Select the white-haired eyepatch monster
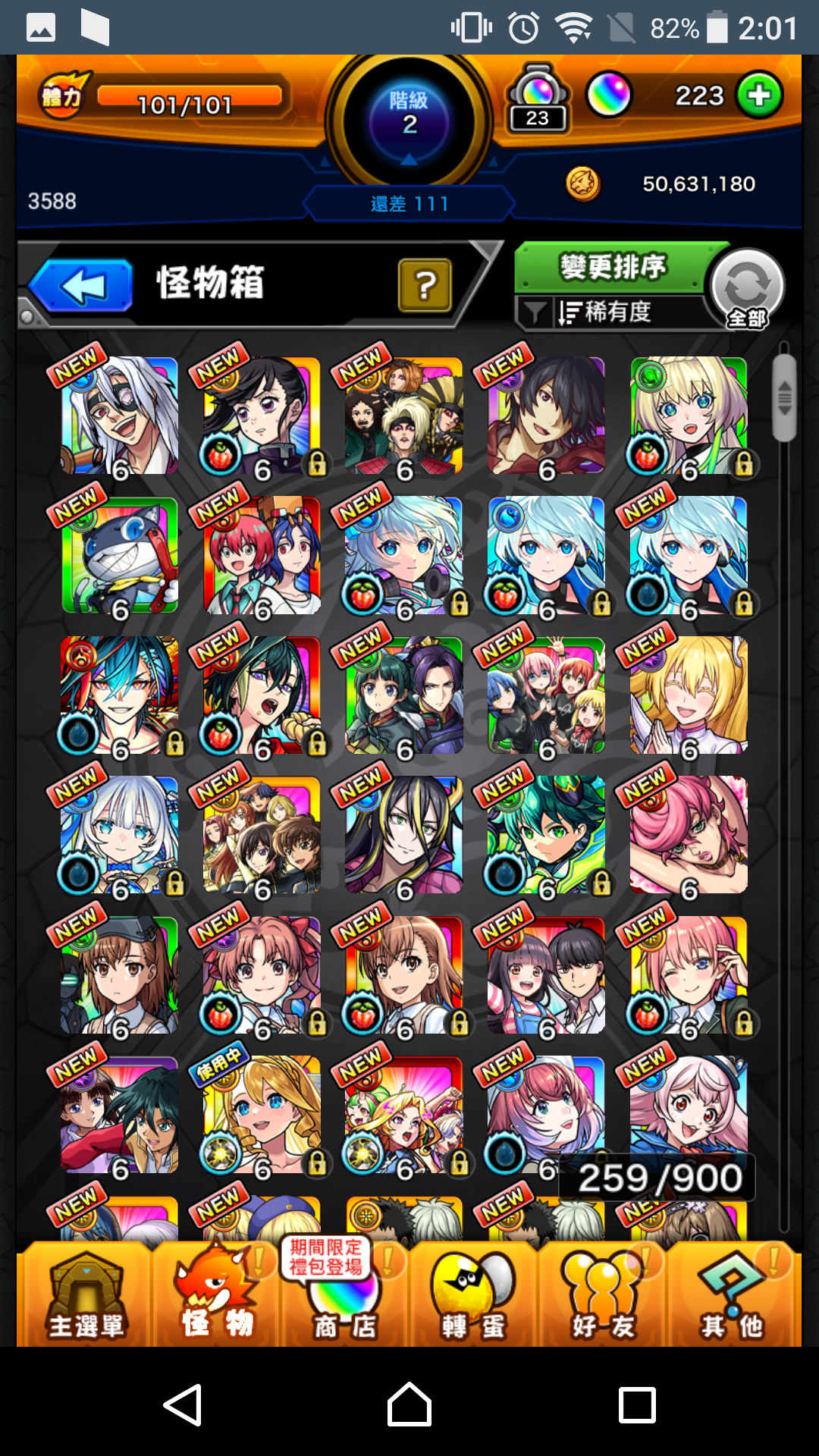This screenshot has height=1456, width=819. pos(120,416)
